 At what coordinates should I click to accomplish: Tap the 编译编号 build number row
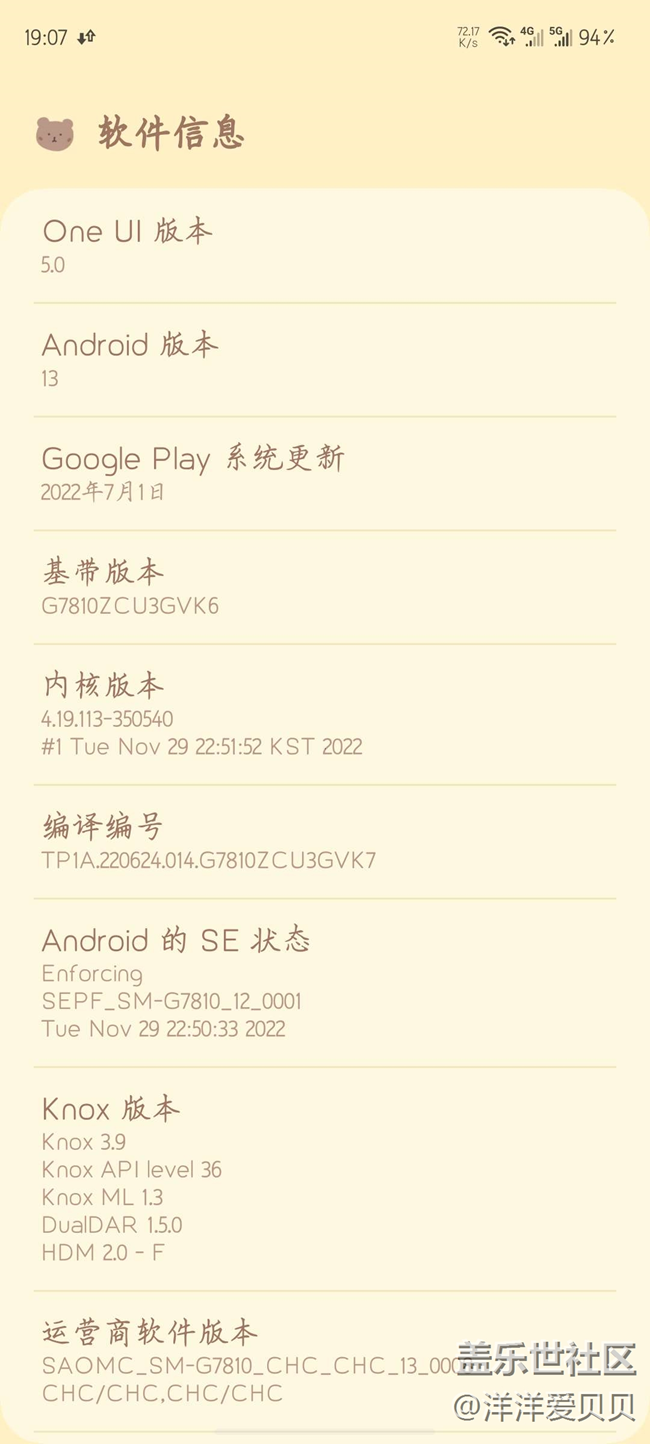pyautogui.click(x=325, y=842)
